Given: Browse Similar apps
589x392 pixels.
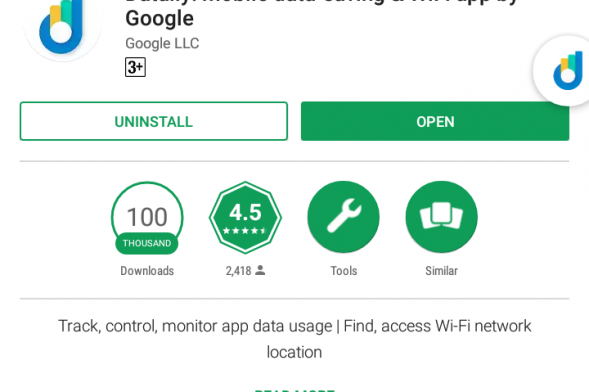Looking at the screenshot, I should point(441,217).
